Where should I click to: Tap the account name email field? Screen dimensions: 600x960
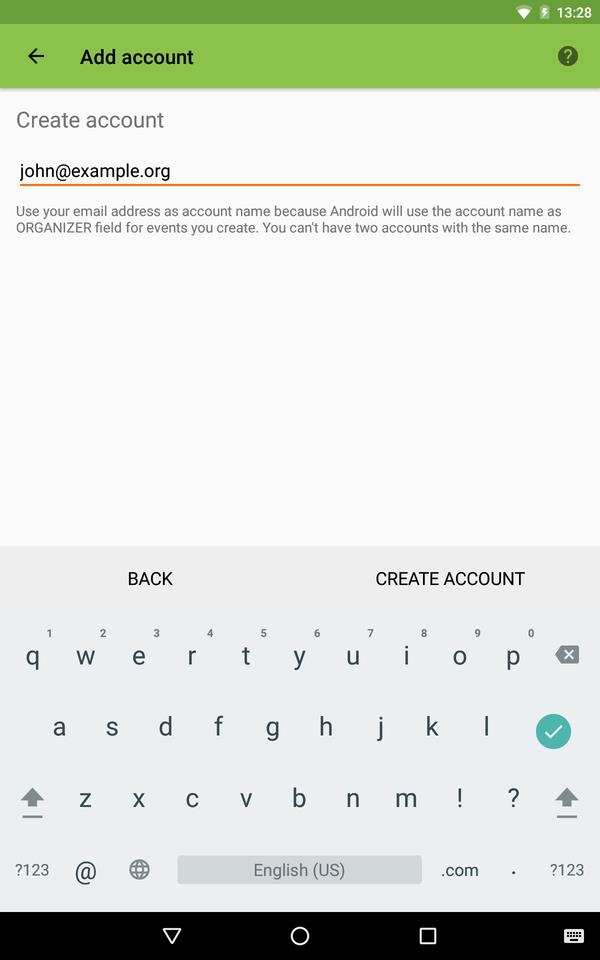click(x=299, y=171)
